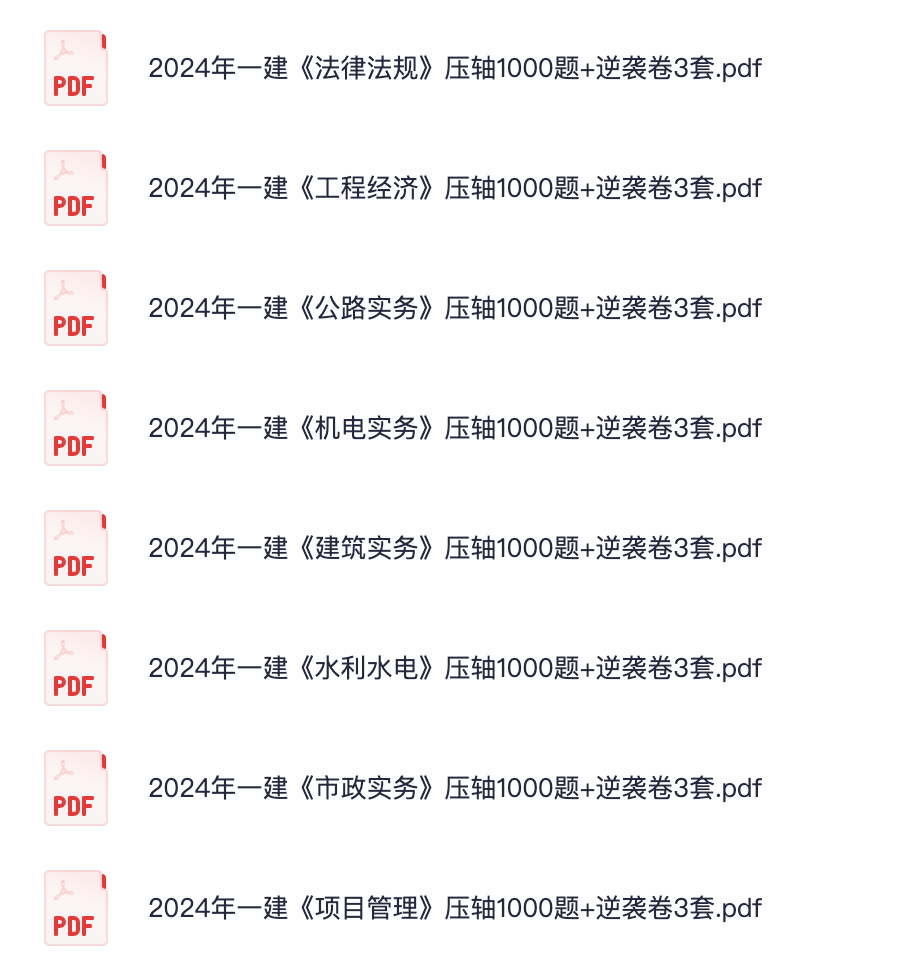Open the 《工程经济》压轴1000题 PDF link
The height and width of the screenshot is (976, 924).
click(455, 188)
